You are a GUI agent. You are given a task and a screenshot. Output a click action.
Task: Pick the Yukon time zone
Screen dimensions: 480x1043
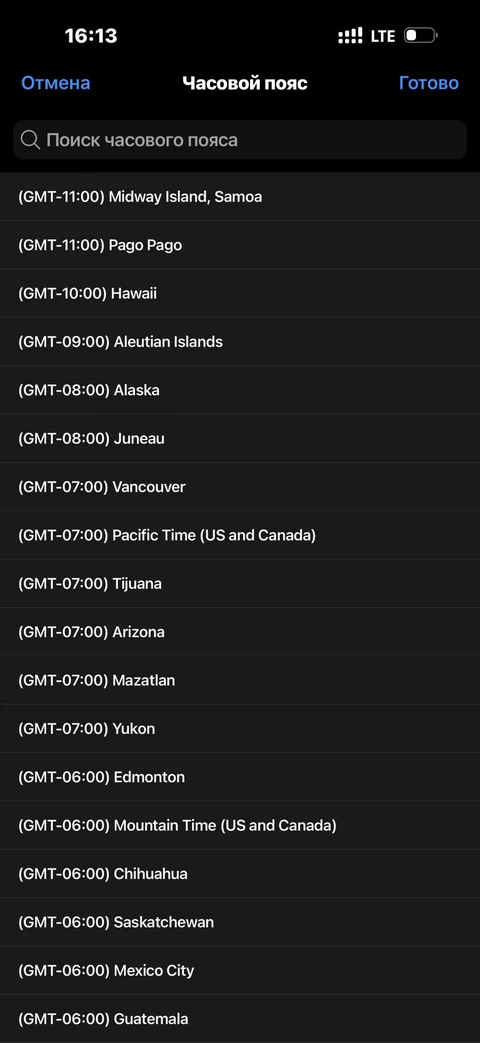coord(240,728)
